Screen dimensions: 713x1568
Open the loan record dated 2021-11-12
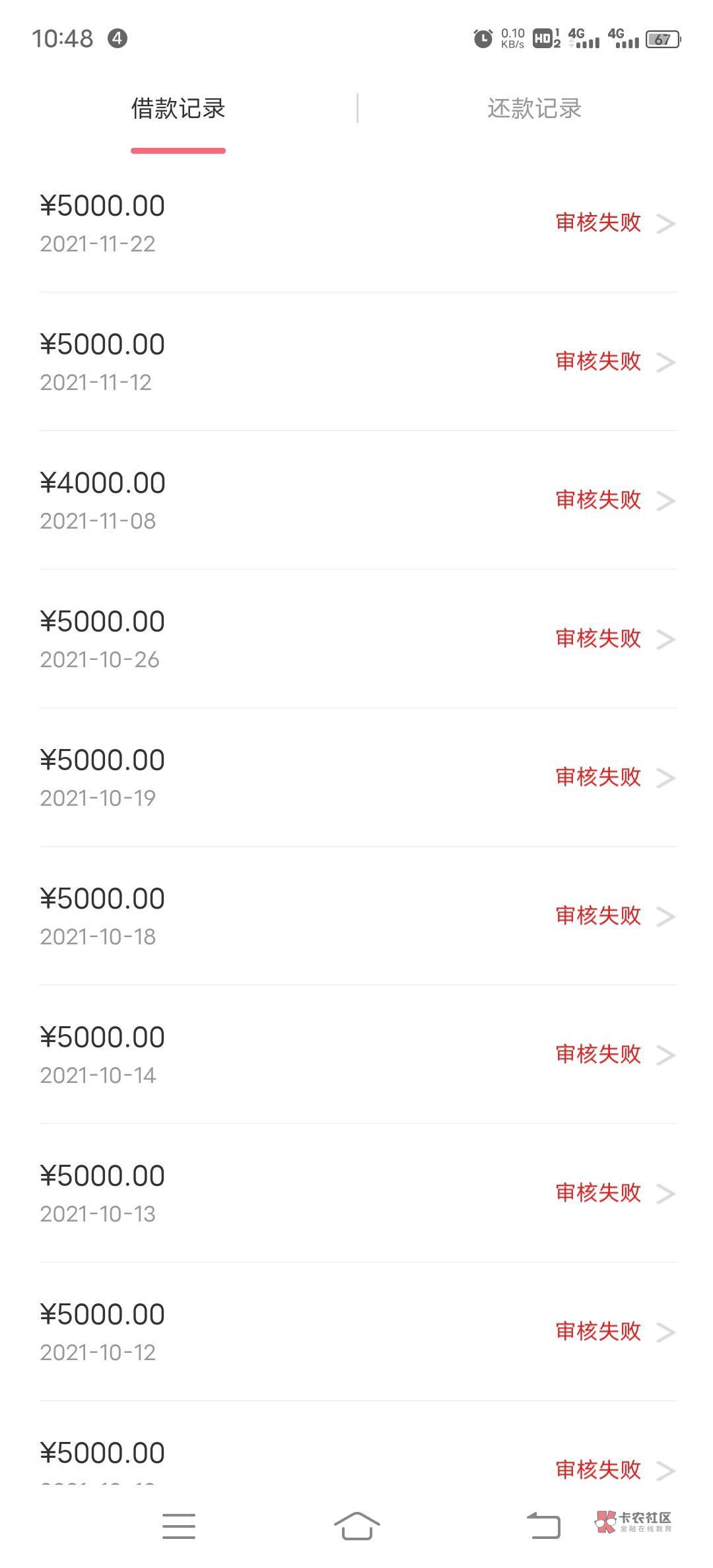pos(356,362)
